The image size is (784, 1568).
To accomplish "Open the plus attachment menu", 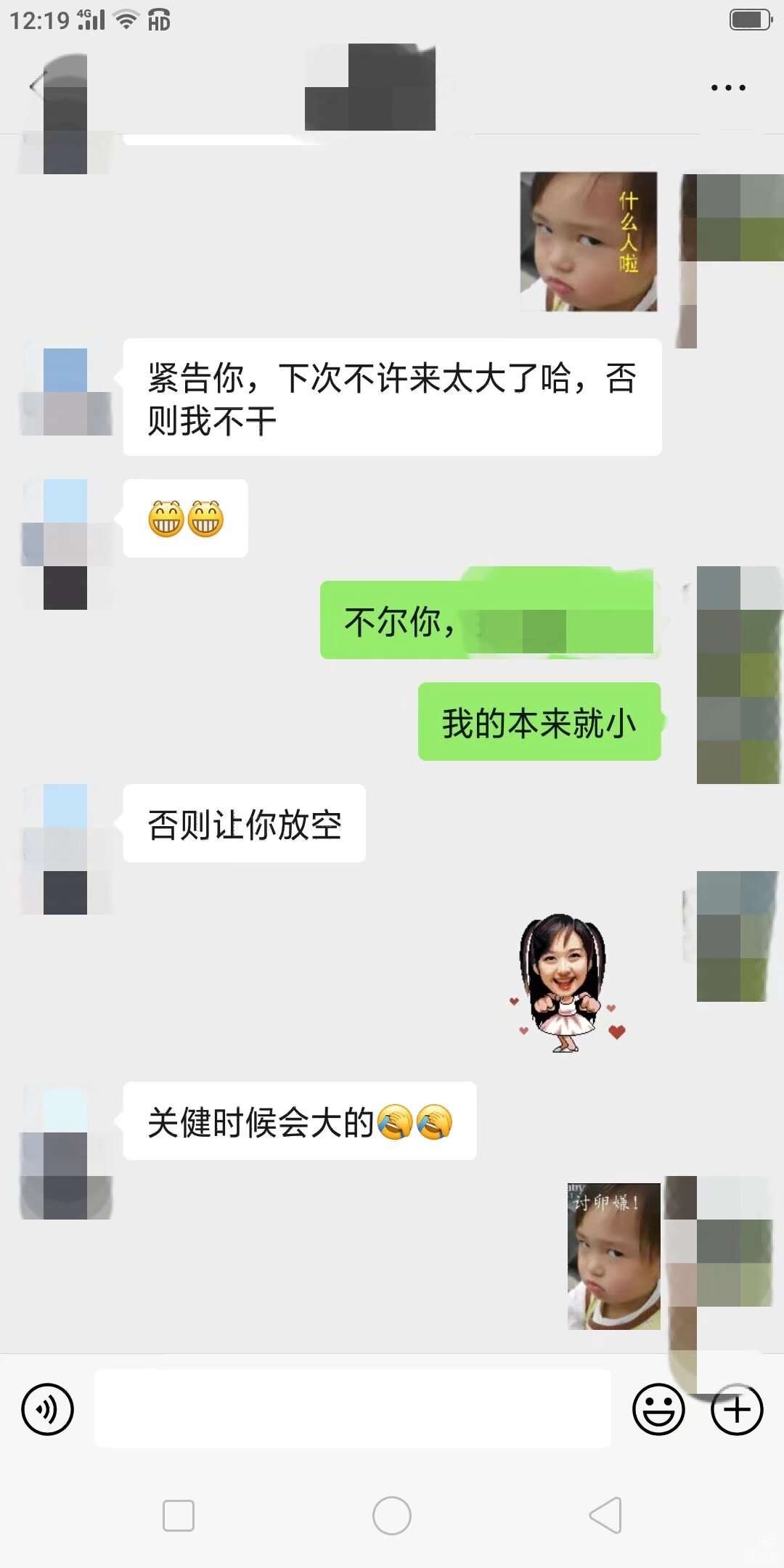I will pos(737,1409).
